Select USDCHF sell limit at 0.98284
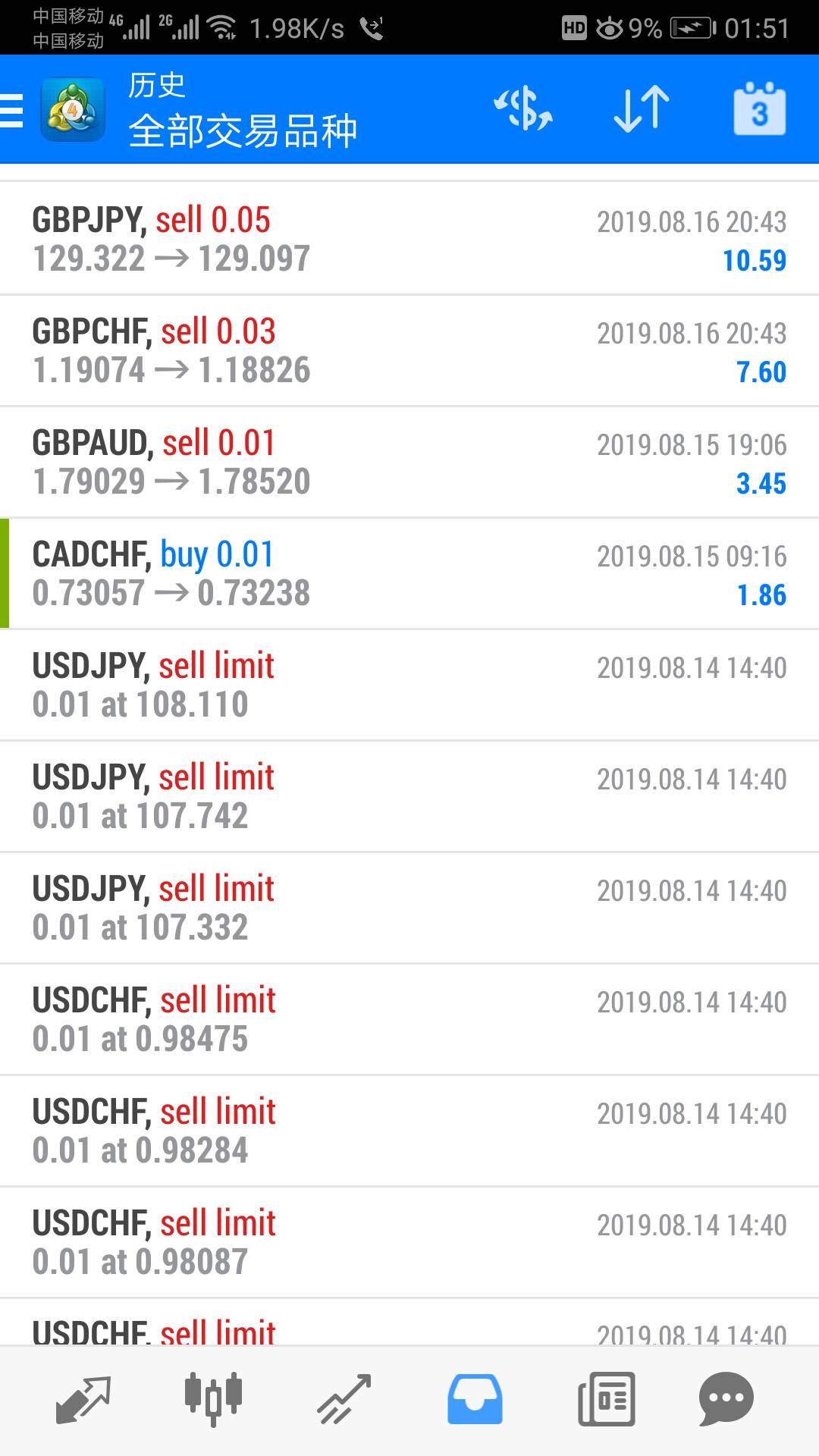 tap(409, 1131)
